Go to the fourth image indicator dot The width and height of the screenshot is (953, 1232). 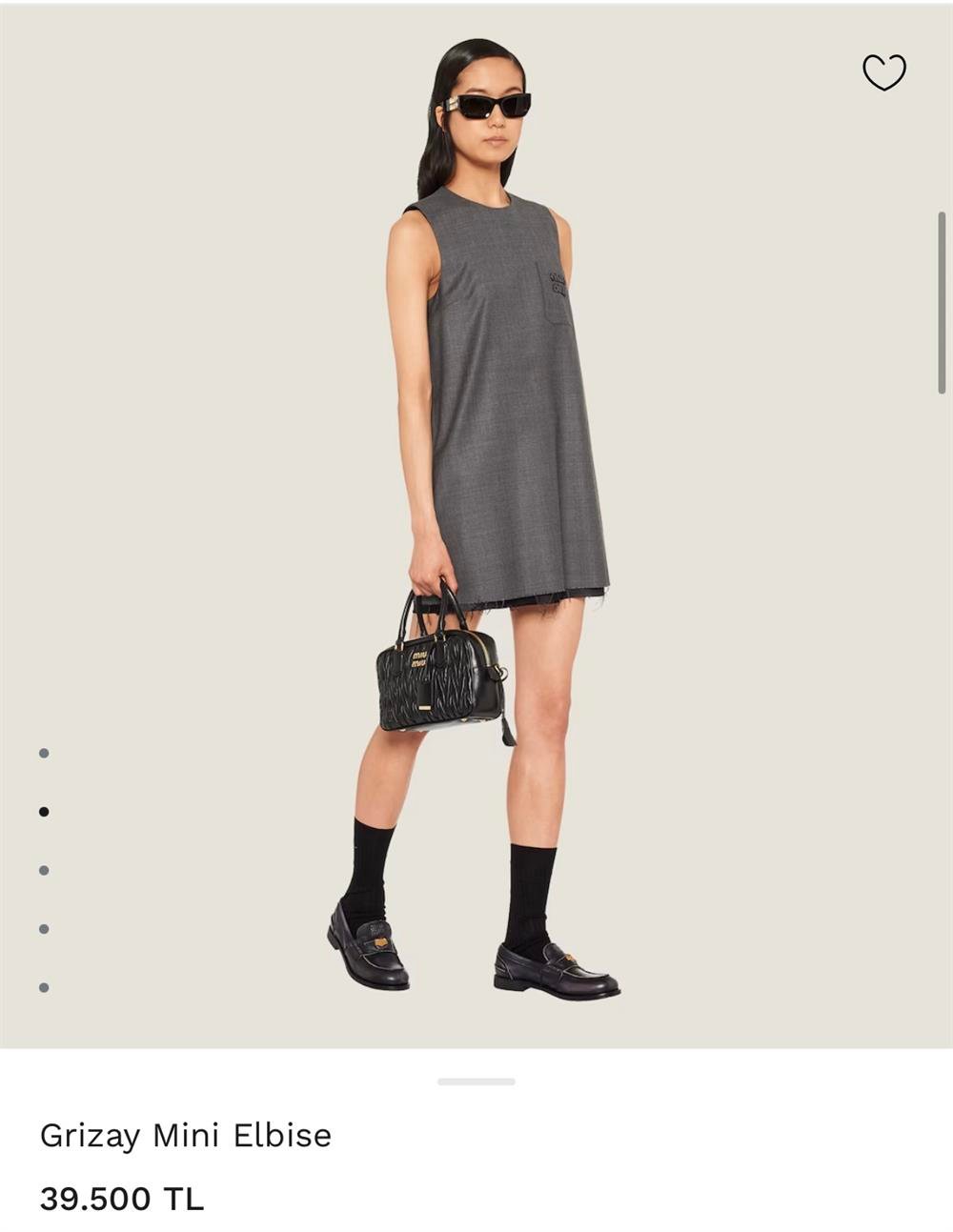44,929
